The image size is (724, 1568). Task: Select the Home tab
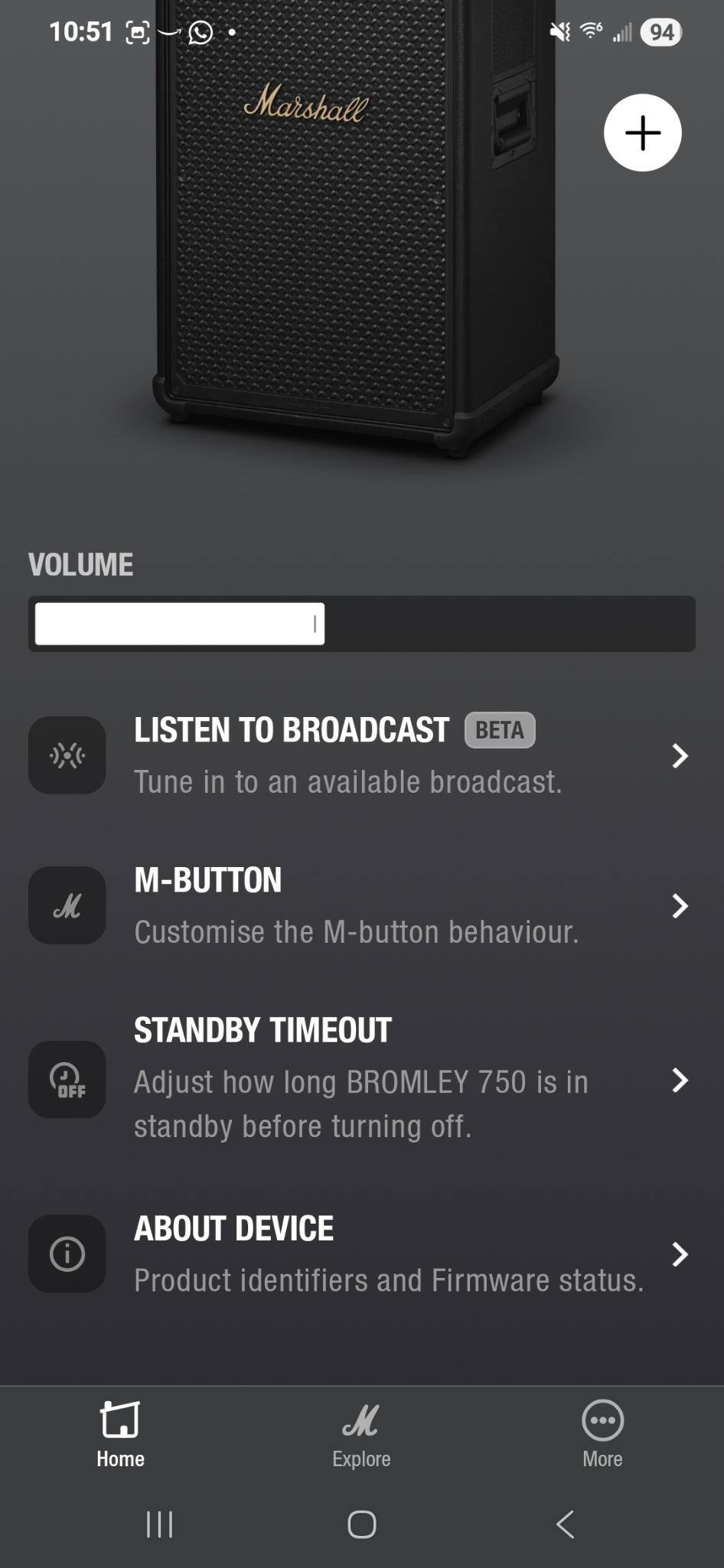tap(120, 1435)
